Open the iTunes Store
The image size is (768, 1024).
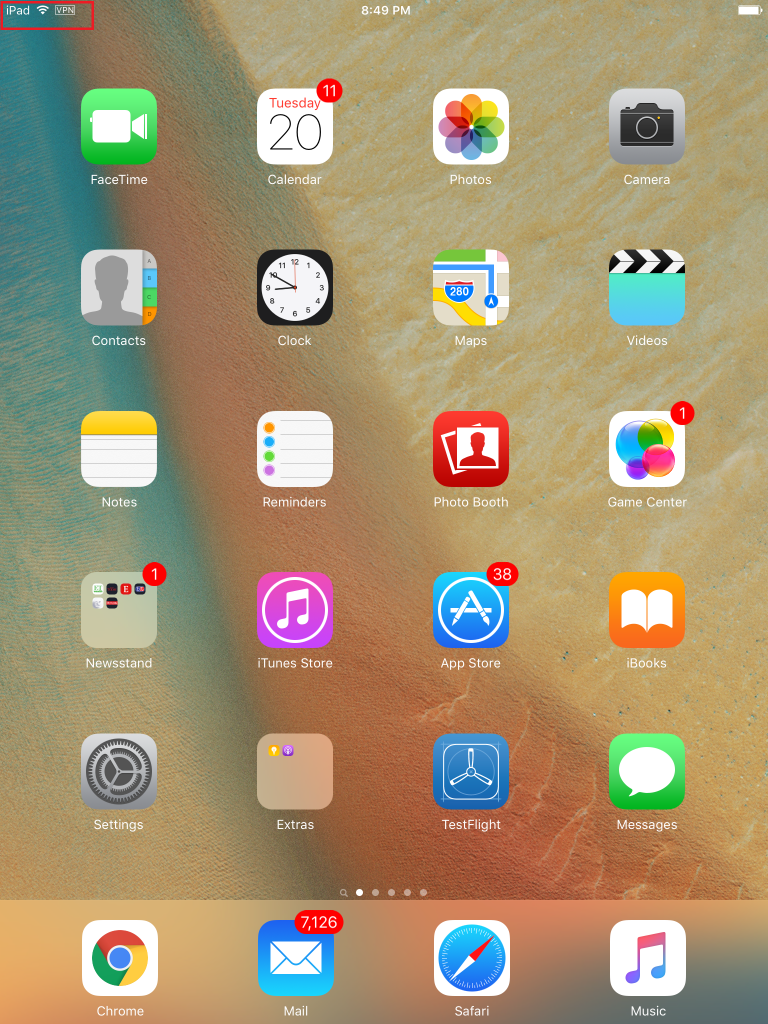coord(295,610)
